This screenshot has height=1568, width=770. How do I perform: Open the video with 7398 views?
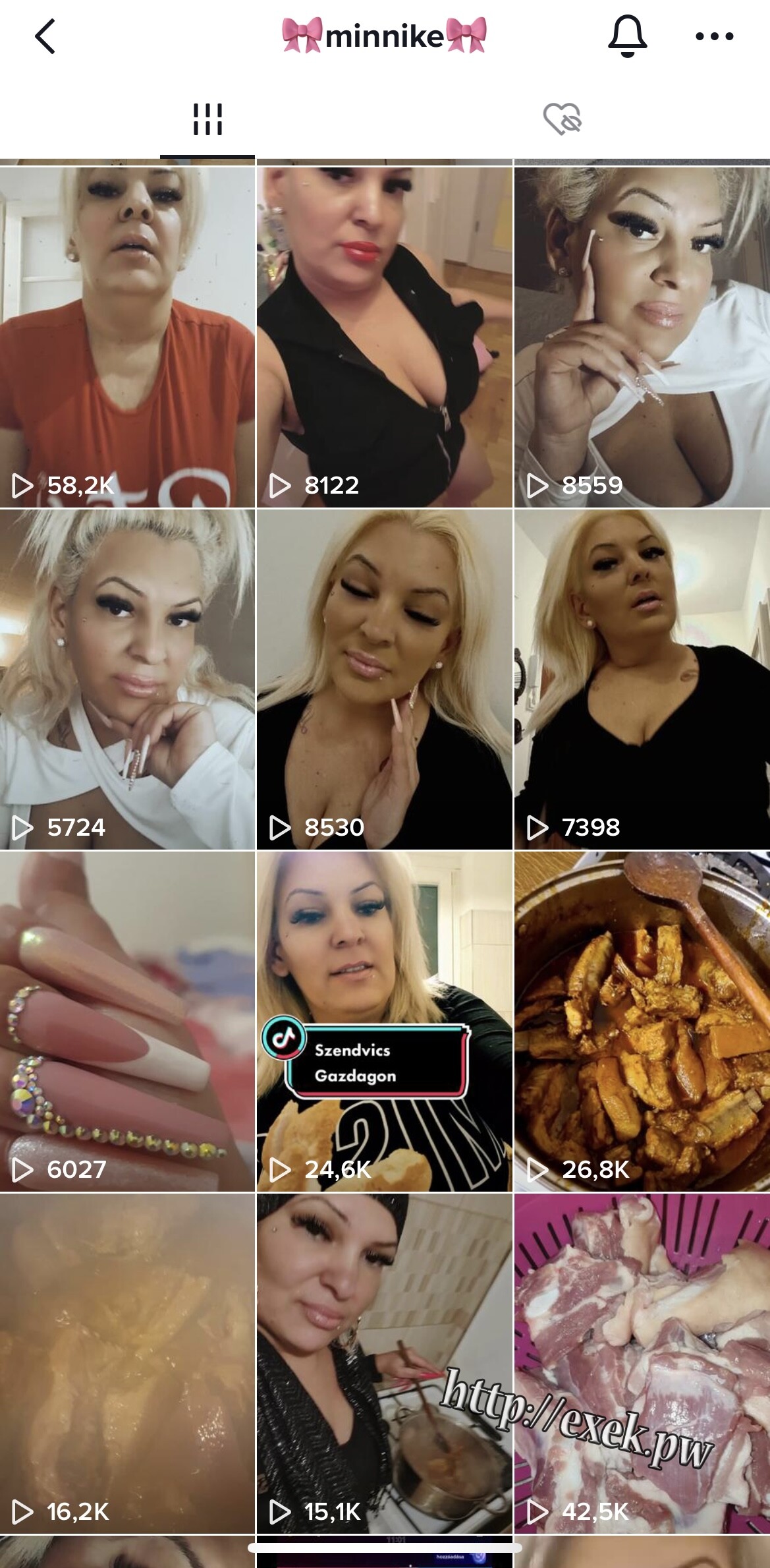(x=642, y=680)
